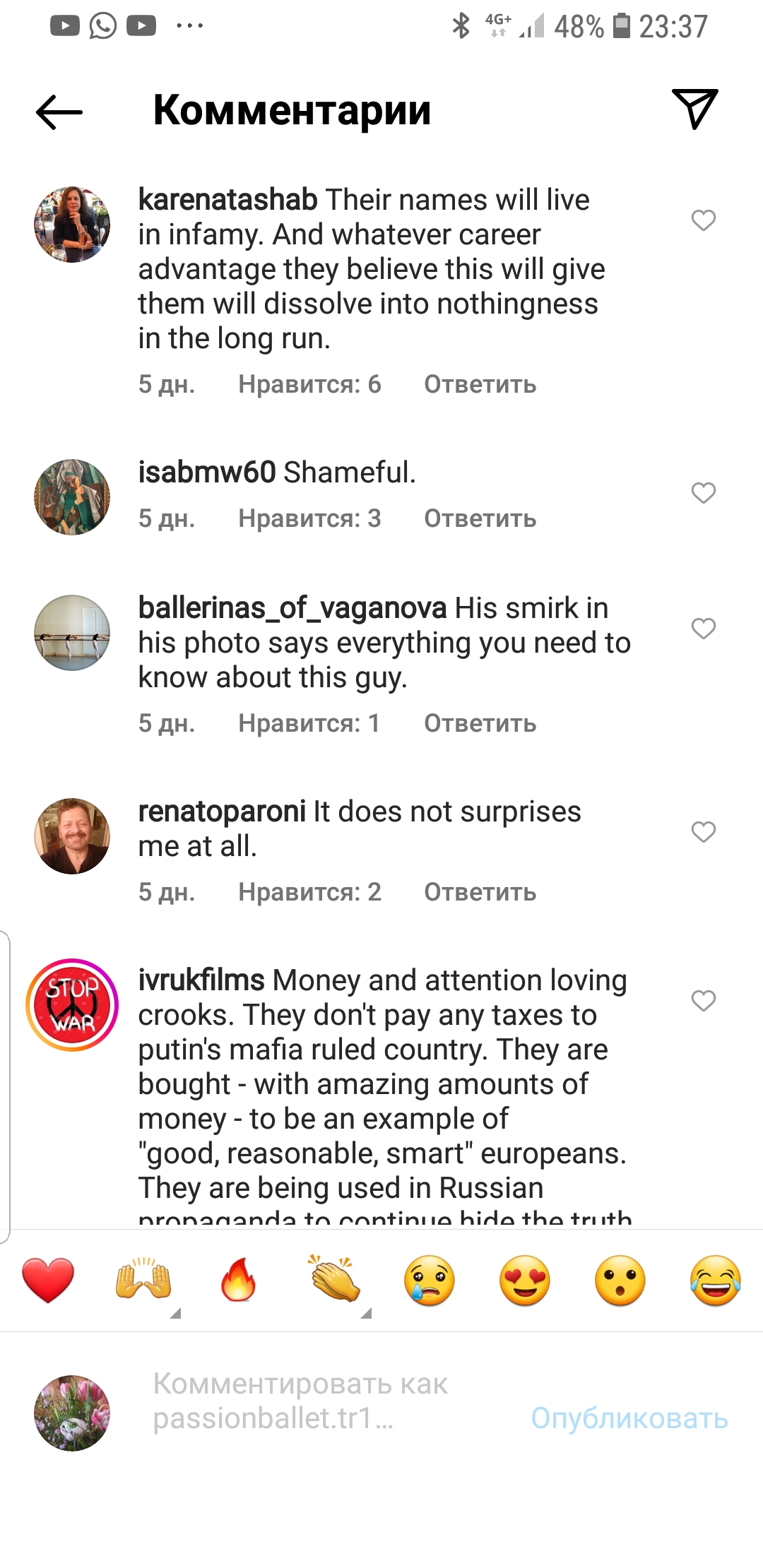763x1568 pixels.
Task: Reply to renatoparoni's comment
Action: pyautogui.click(x=480, y=892)
